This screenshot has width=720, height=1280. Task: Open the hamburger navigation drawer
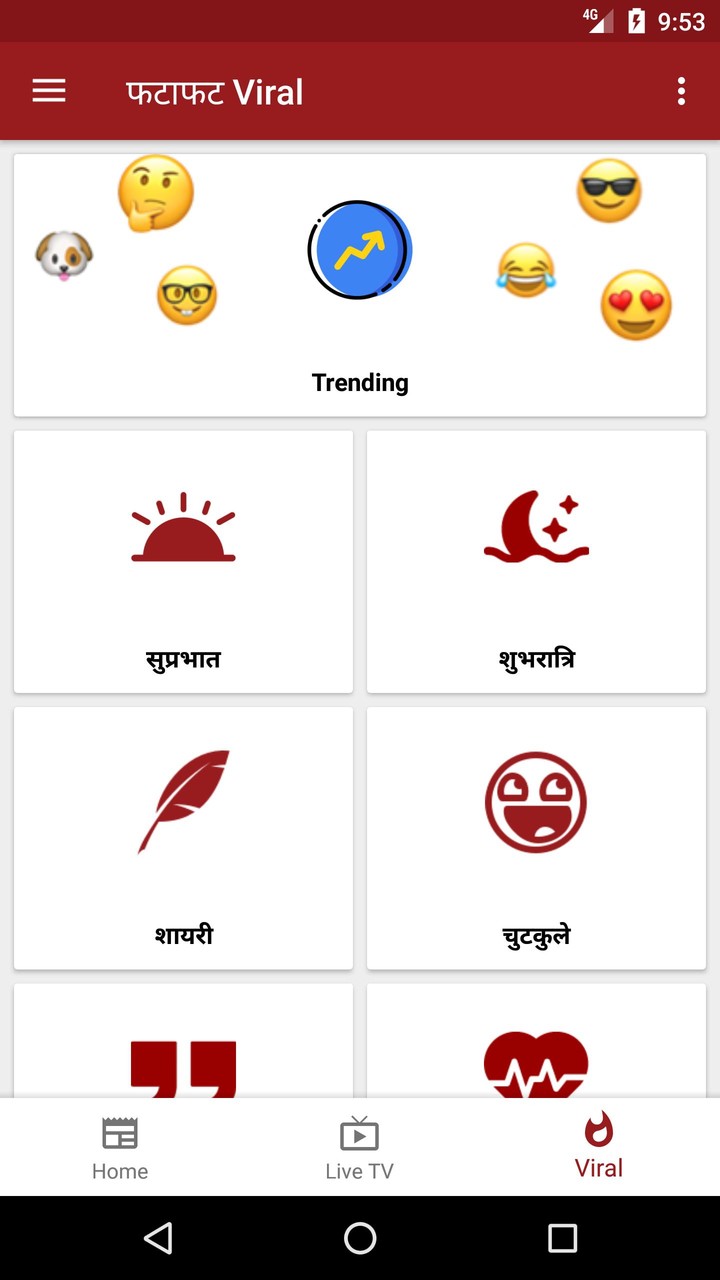click(x=49, y=92)
